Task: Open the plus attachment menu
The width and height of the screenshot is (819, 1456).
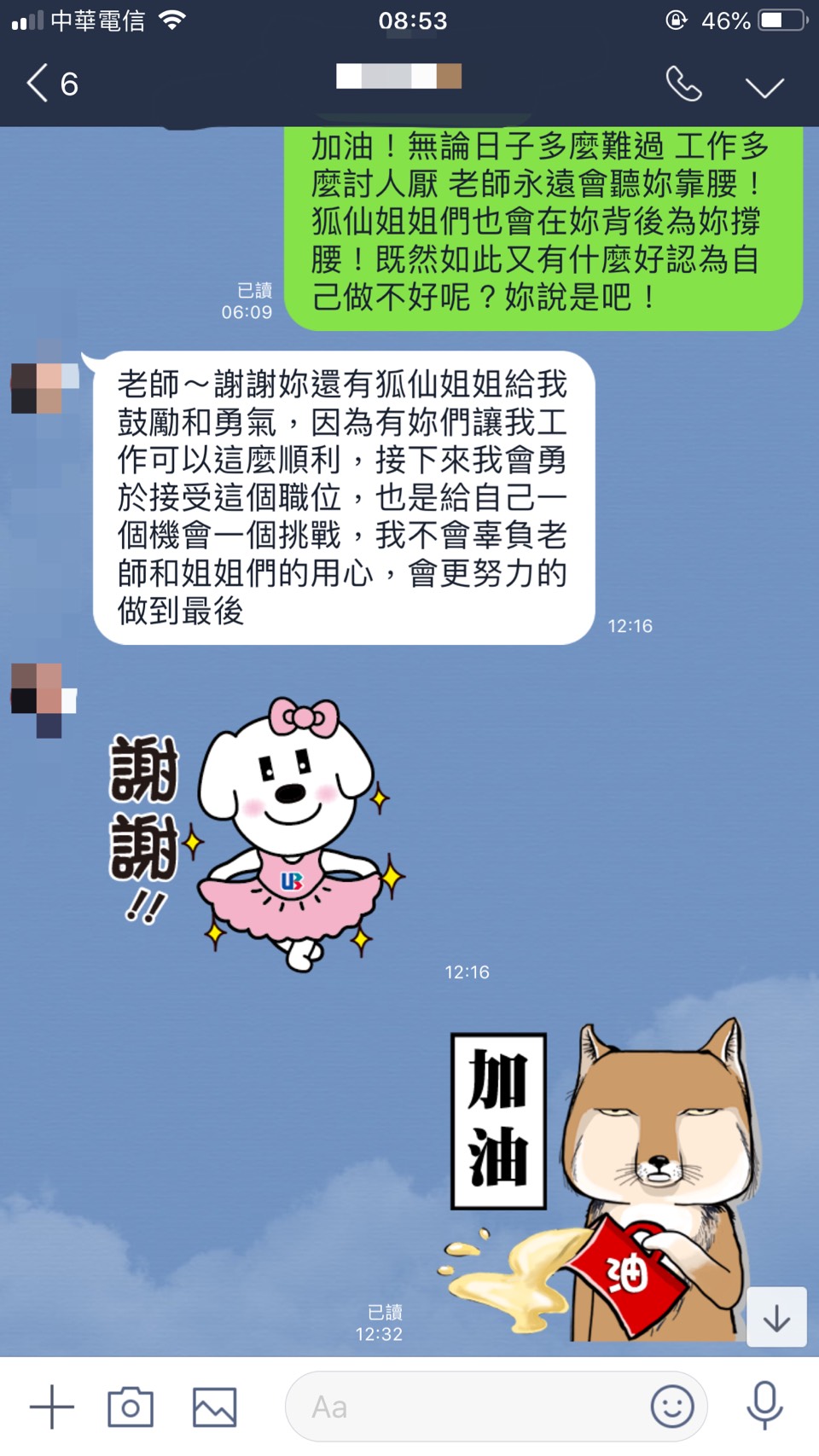Action: pos(52,1407)
